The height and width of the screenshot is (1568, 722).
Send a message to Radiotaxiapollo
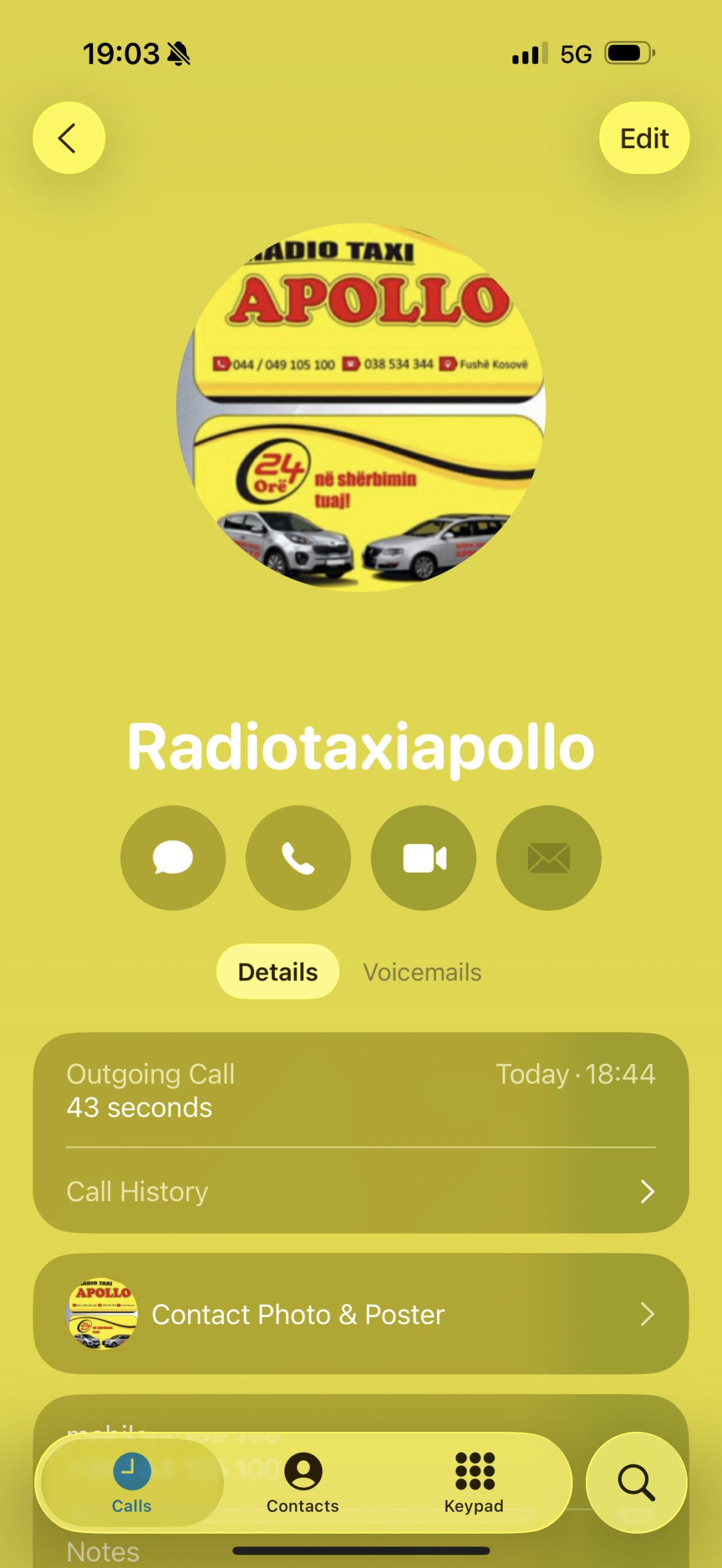click(x=173, y=858)
